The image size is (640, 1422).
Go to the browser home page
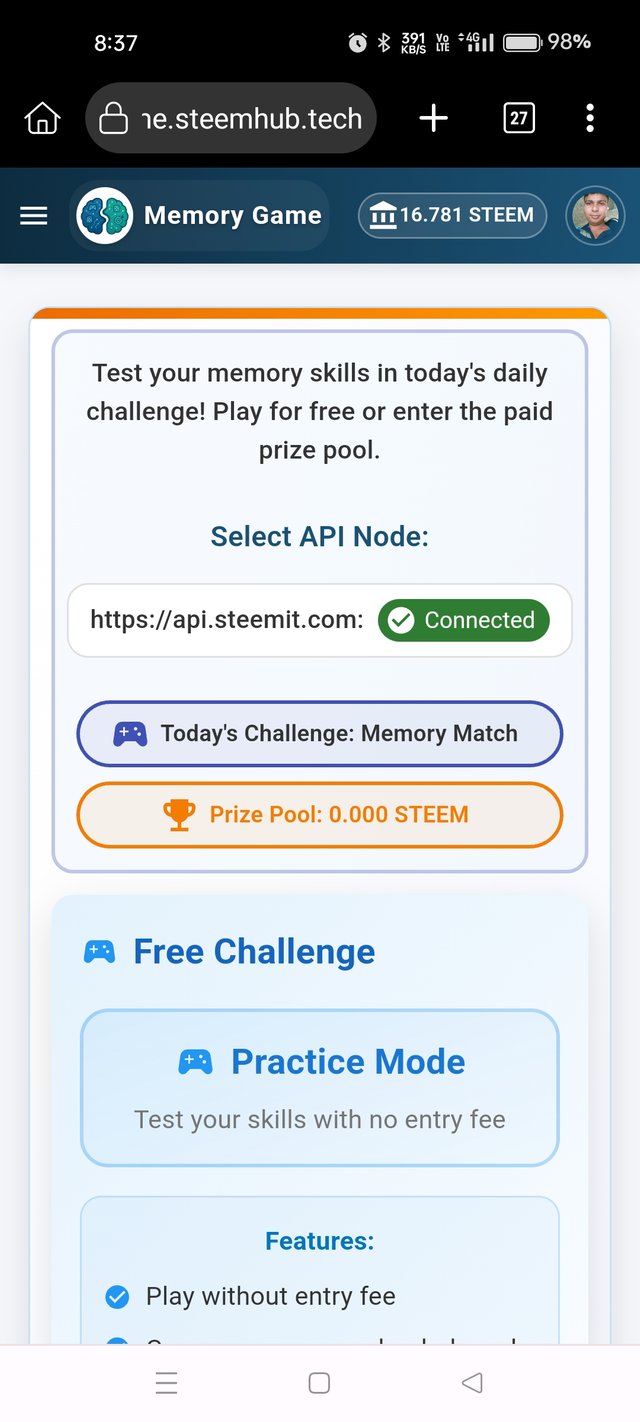[42, 119]
